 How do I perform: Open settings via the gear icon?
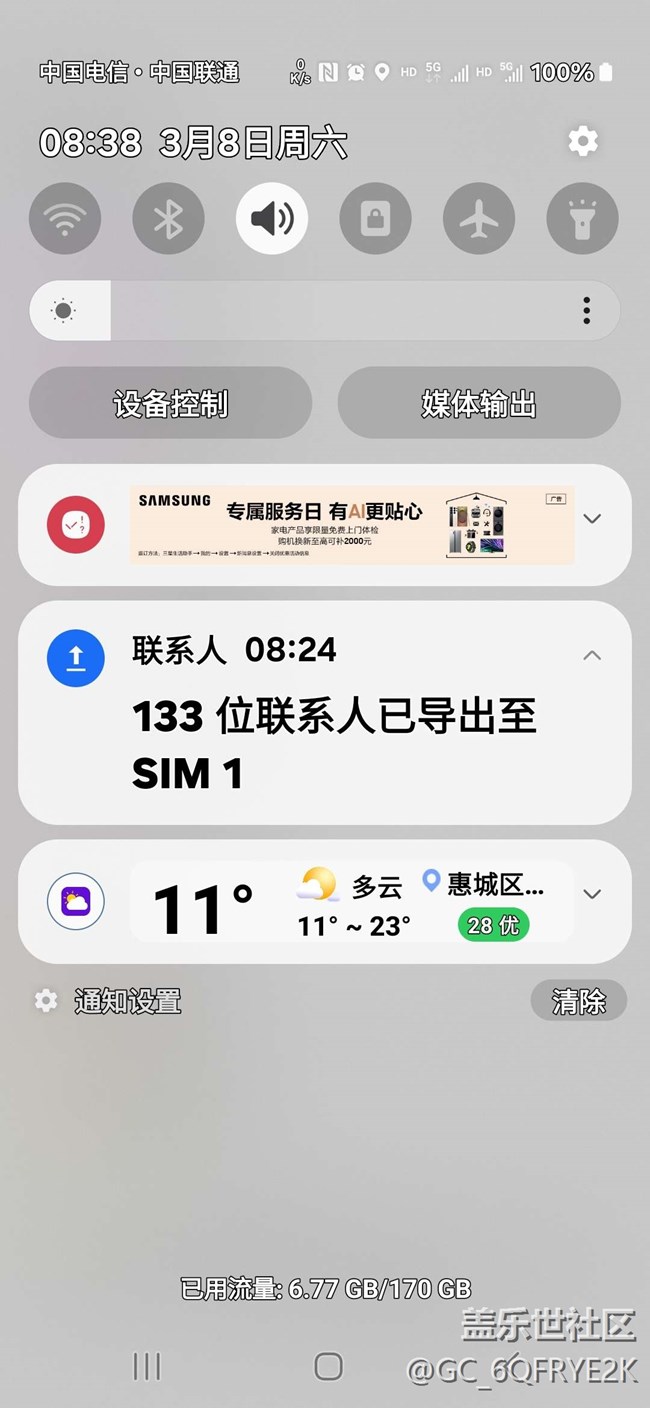[x=582, y=141]
